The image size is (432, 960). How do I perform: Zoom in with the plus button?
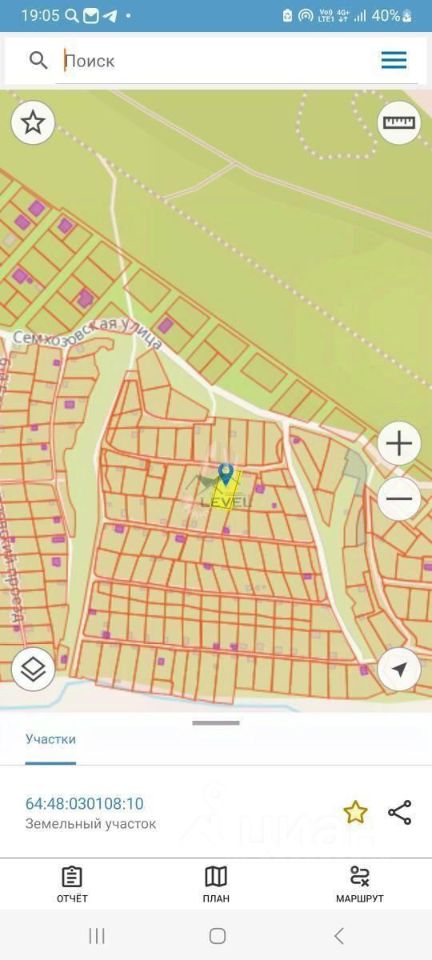399,443
